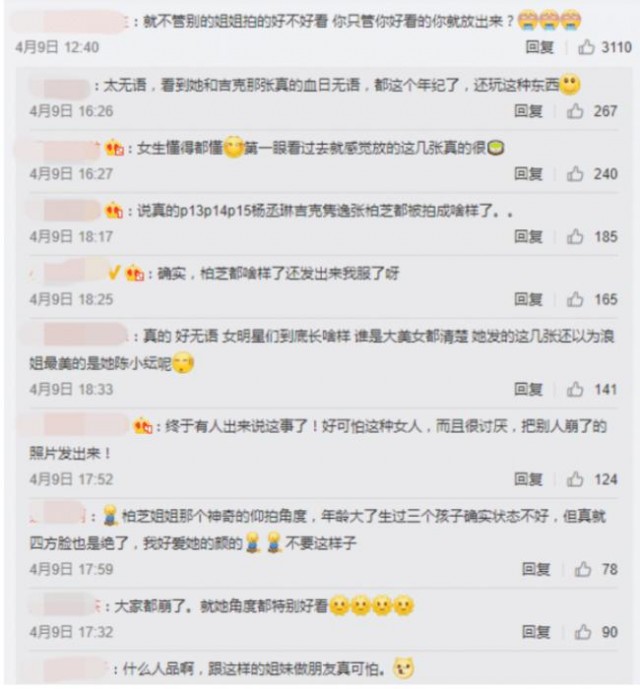Reply to the comment with 267 likes
Screen dimensions: 640x689
528,111
